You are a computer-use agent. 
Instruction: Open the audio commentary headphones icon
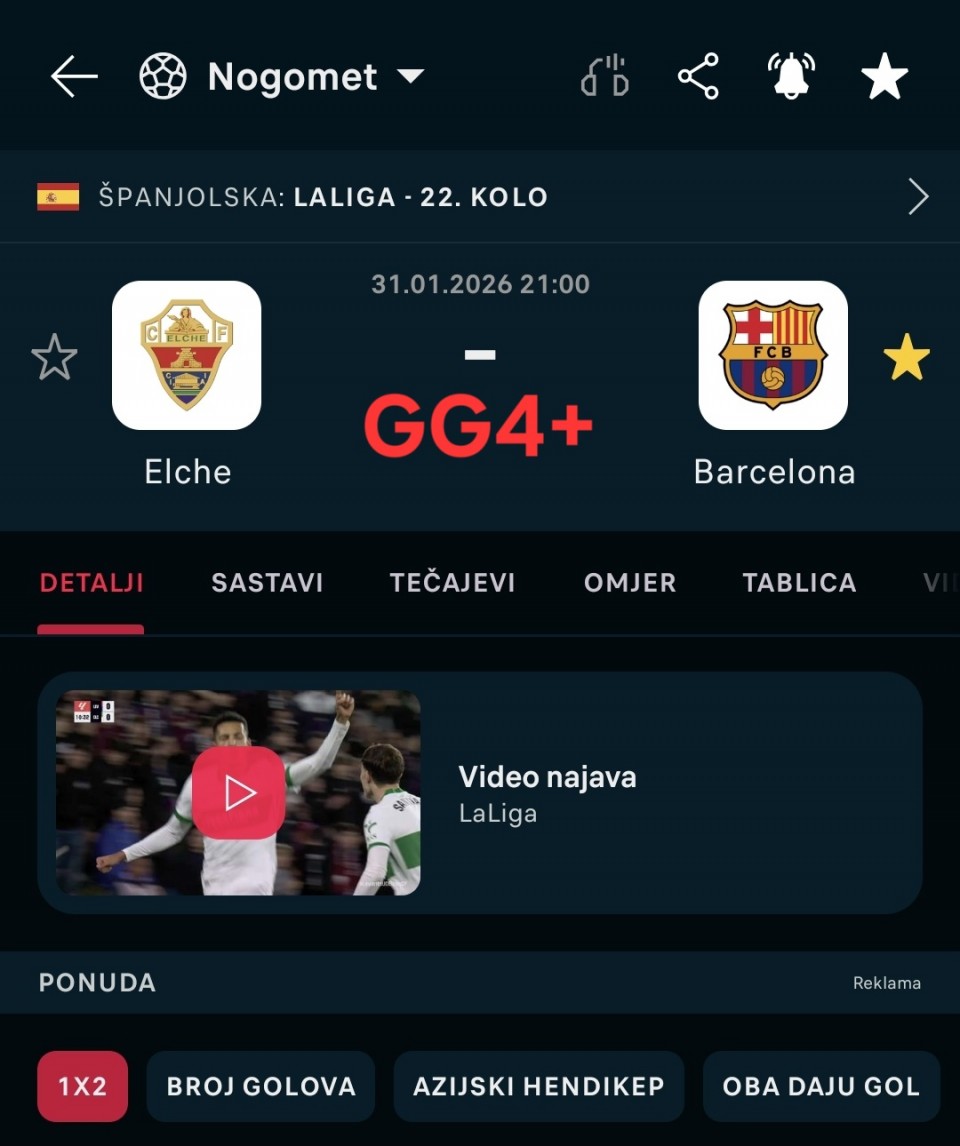click(x=605, y=77)
